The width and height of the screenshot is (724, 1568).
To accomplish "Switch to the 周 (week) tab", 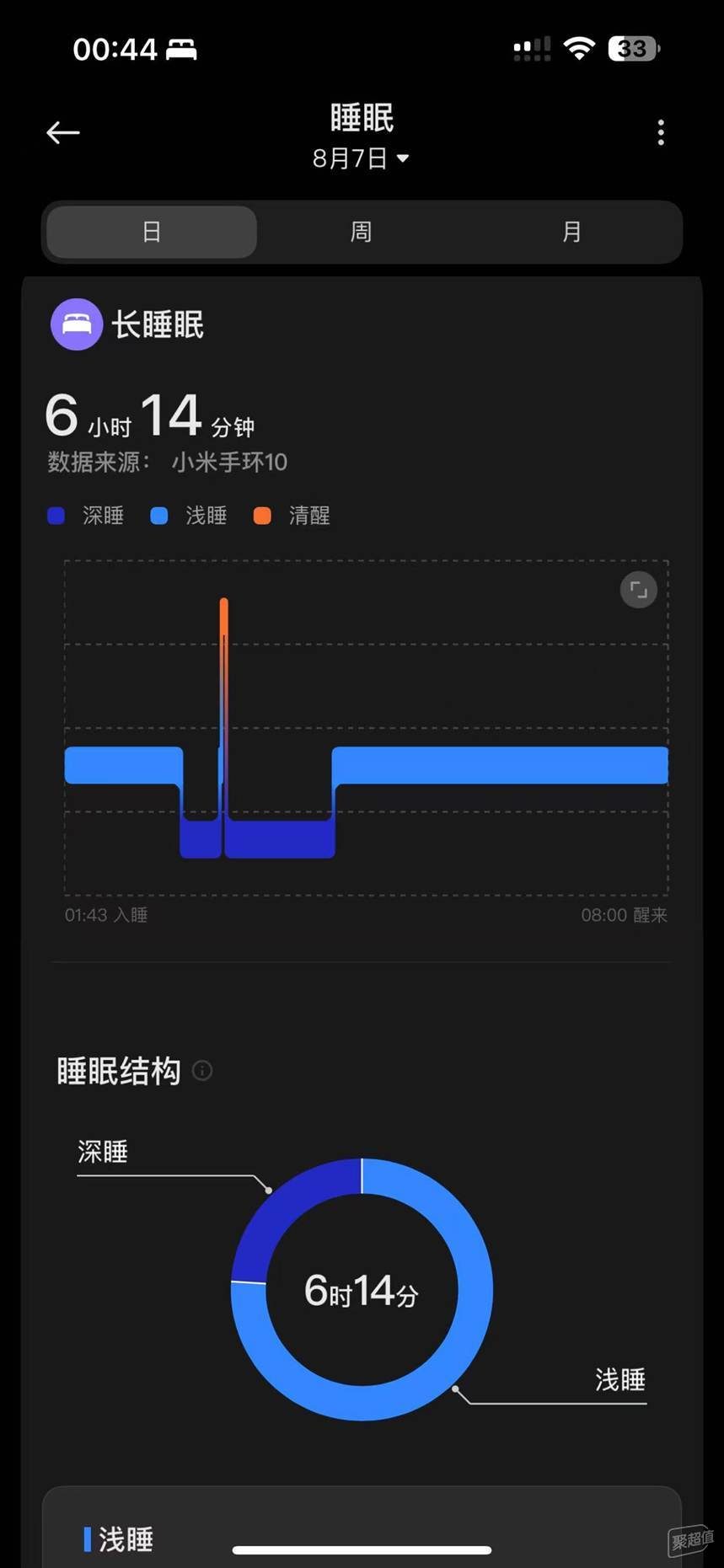I will pos(362,232).
